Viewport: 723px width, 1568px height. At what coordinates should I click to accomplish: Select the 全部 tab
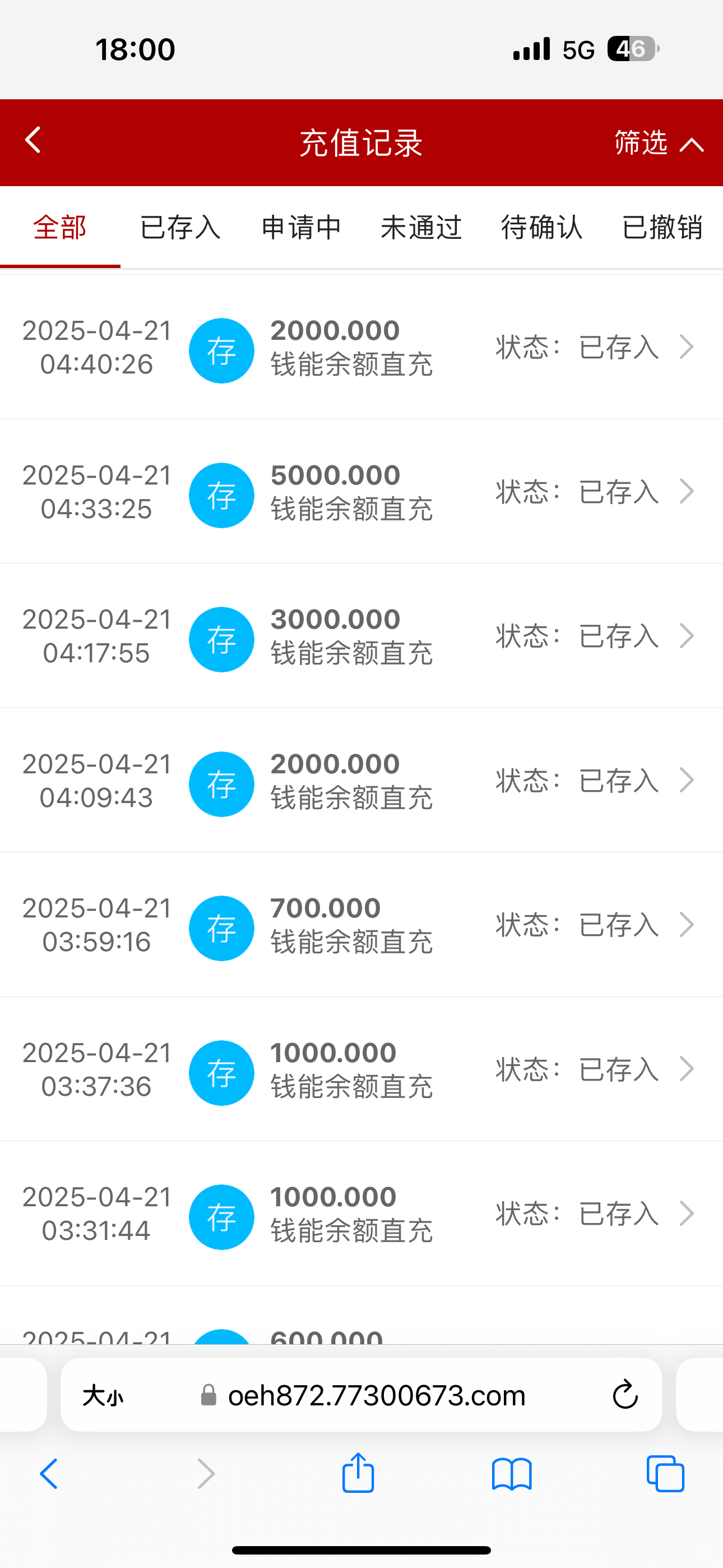click(59, 228)
